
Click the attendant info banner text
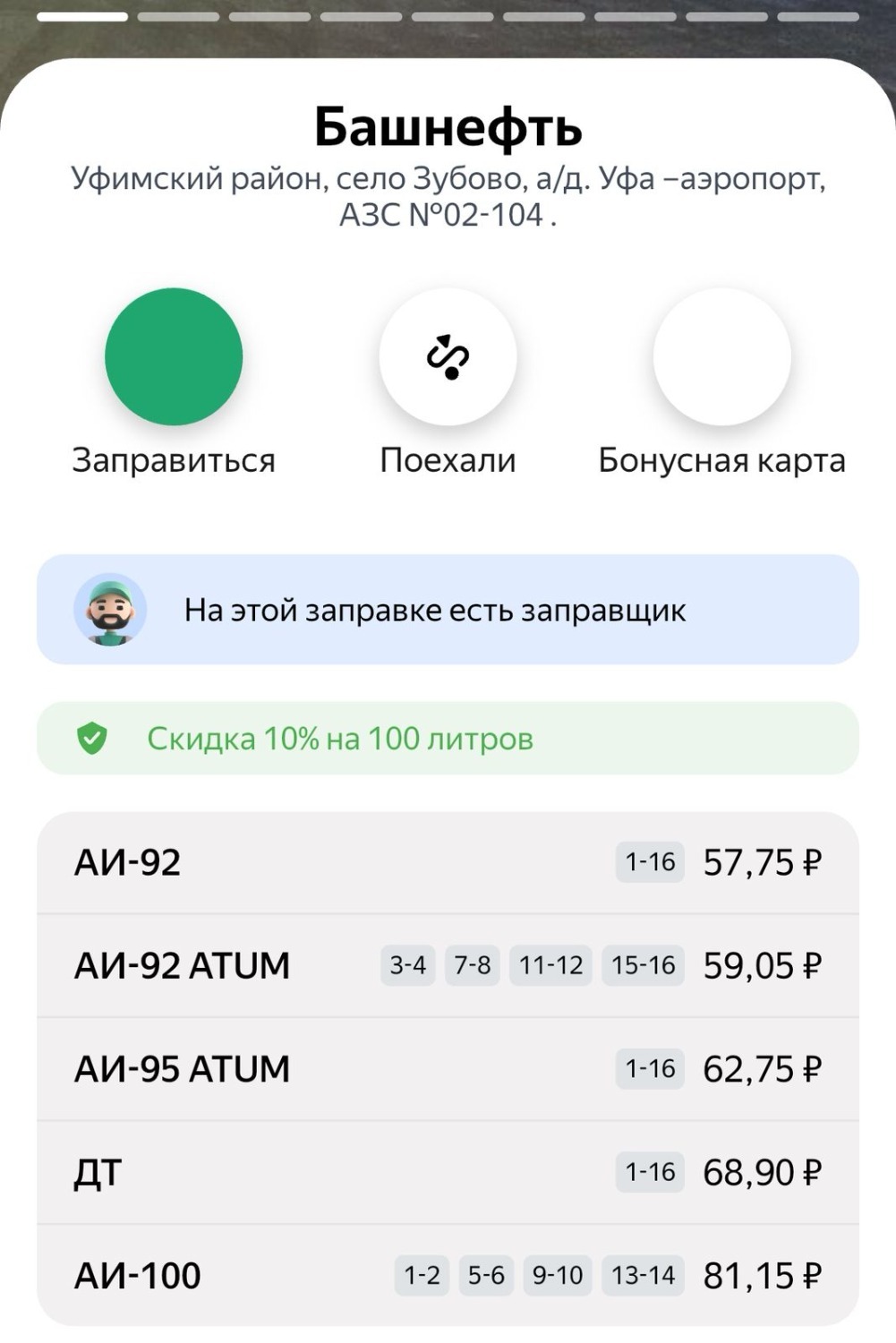436,611
